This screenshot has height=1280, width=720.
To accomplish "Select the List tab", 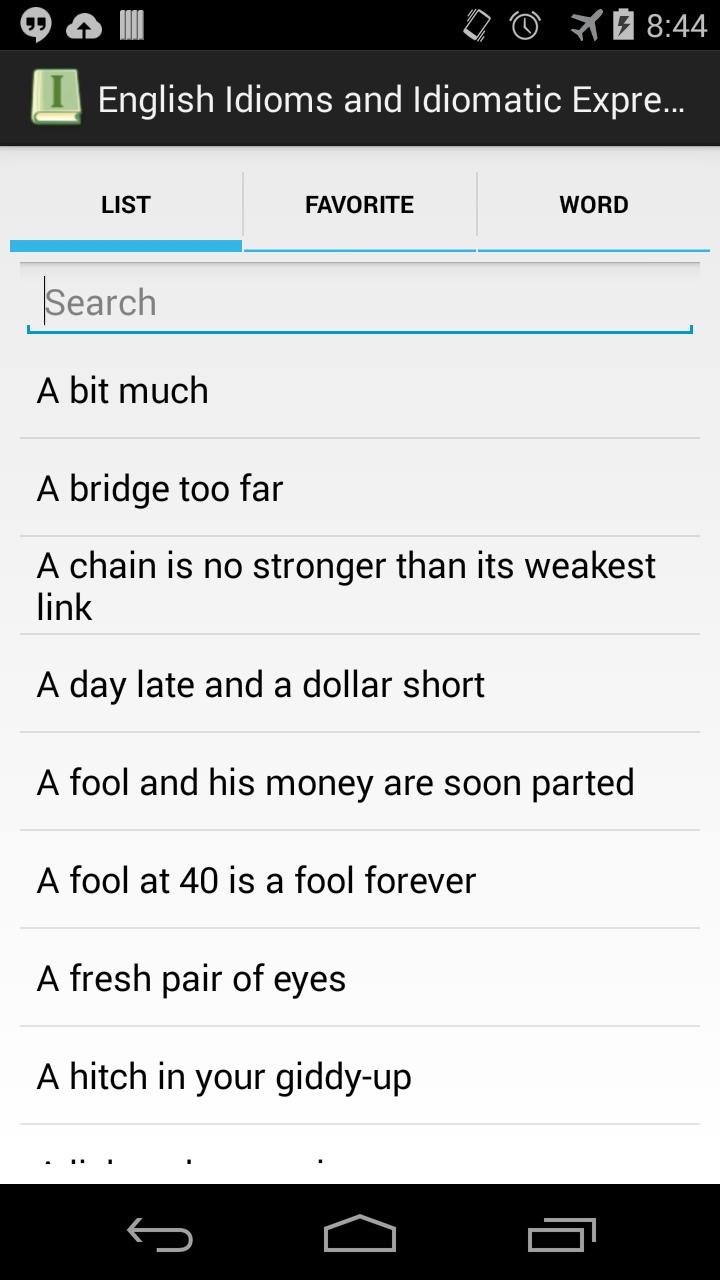I will pos(125,205).
